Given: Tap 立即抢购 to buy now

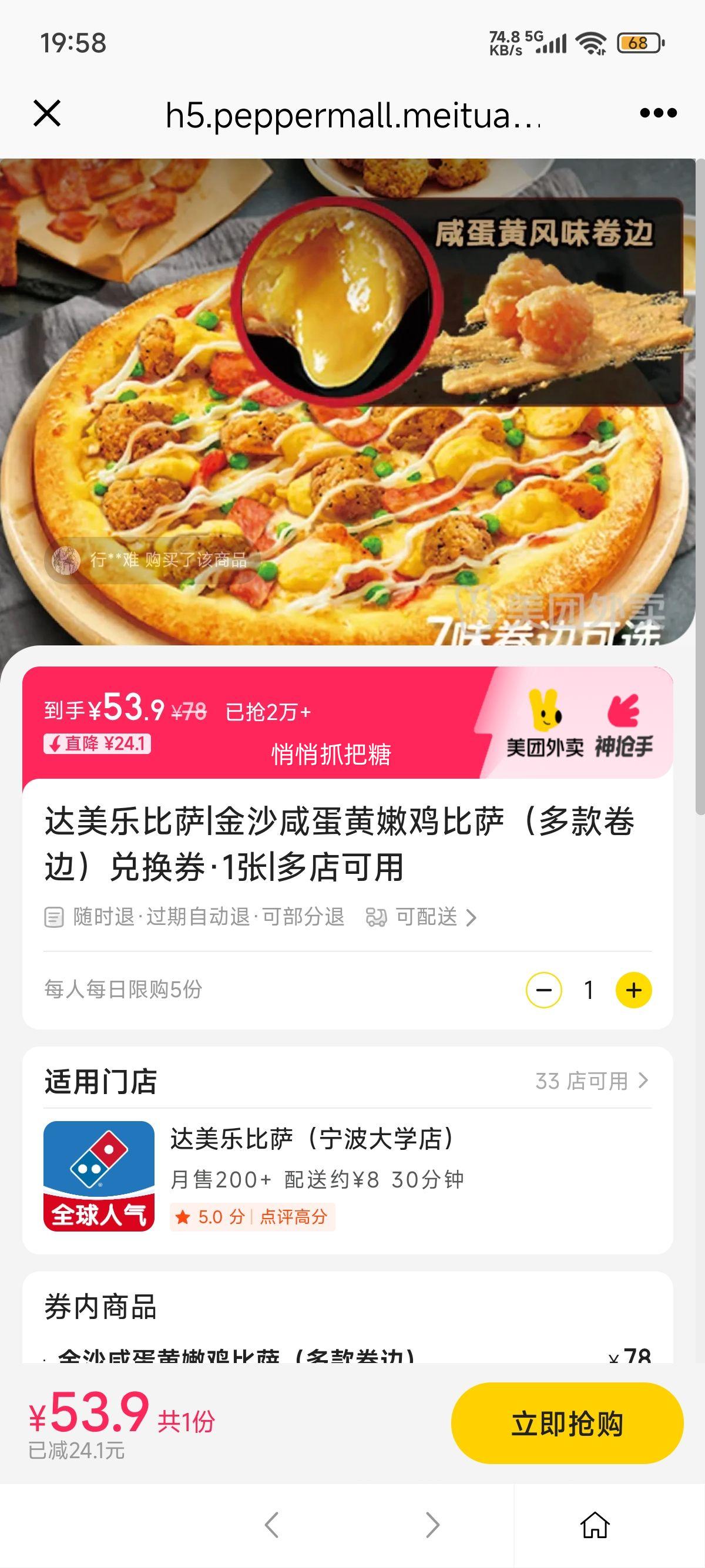Looking at the screenshot, I should tap(567, 1424).
